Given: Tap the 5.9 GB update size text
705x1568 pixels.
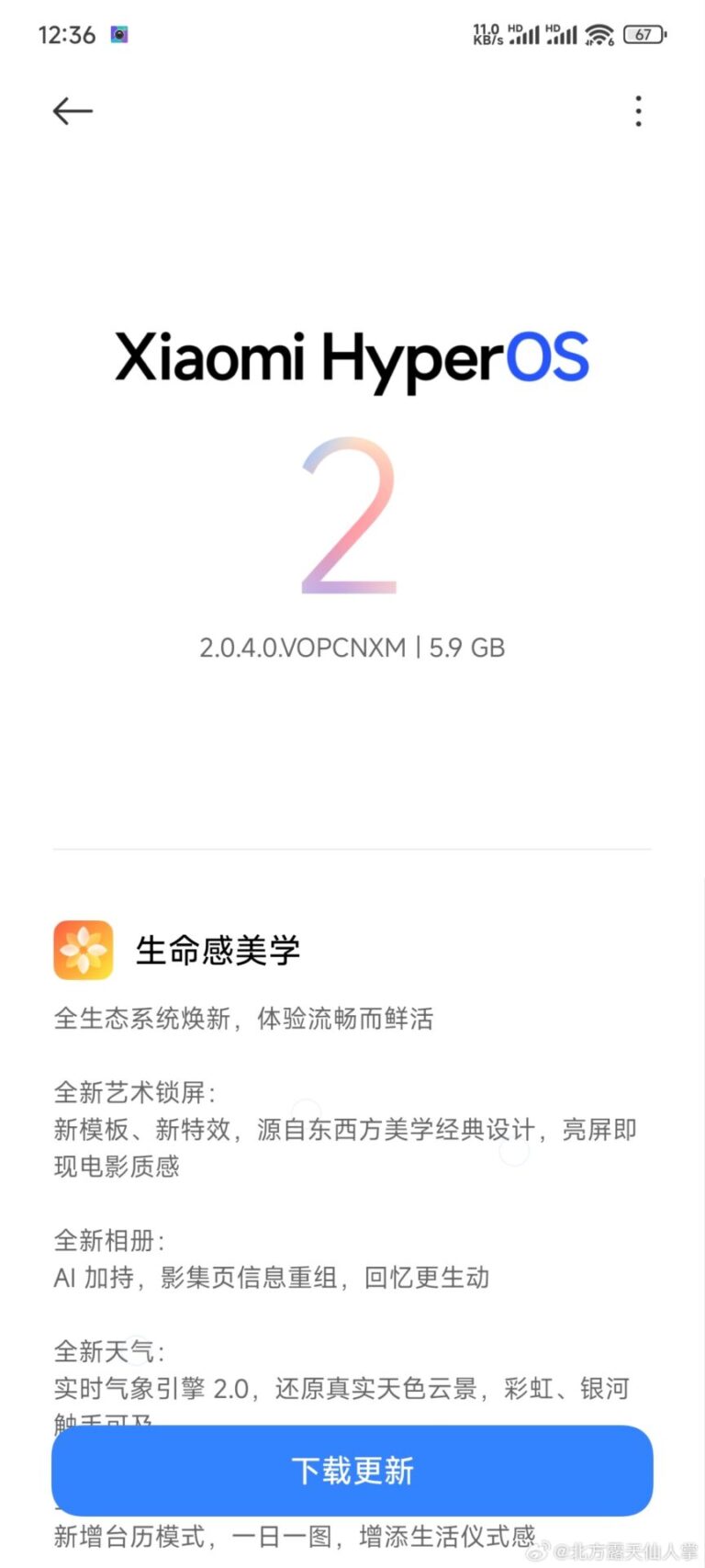Looking at the screenshot, I should (468, 648).
